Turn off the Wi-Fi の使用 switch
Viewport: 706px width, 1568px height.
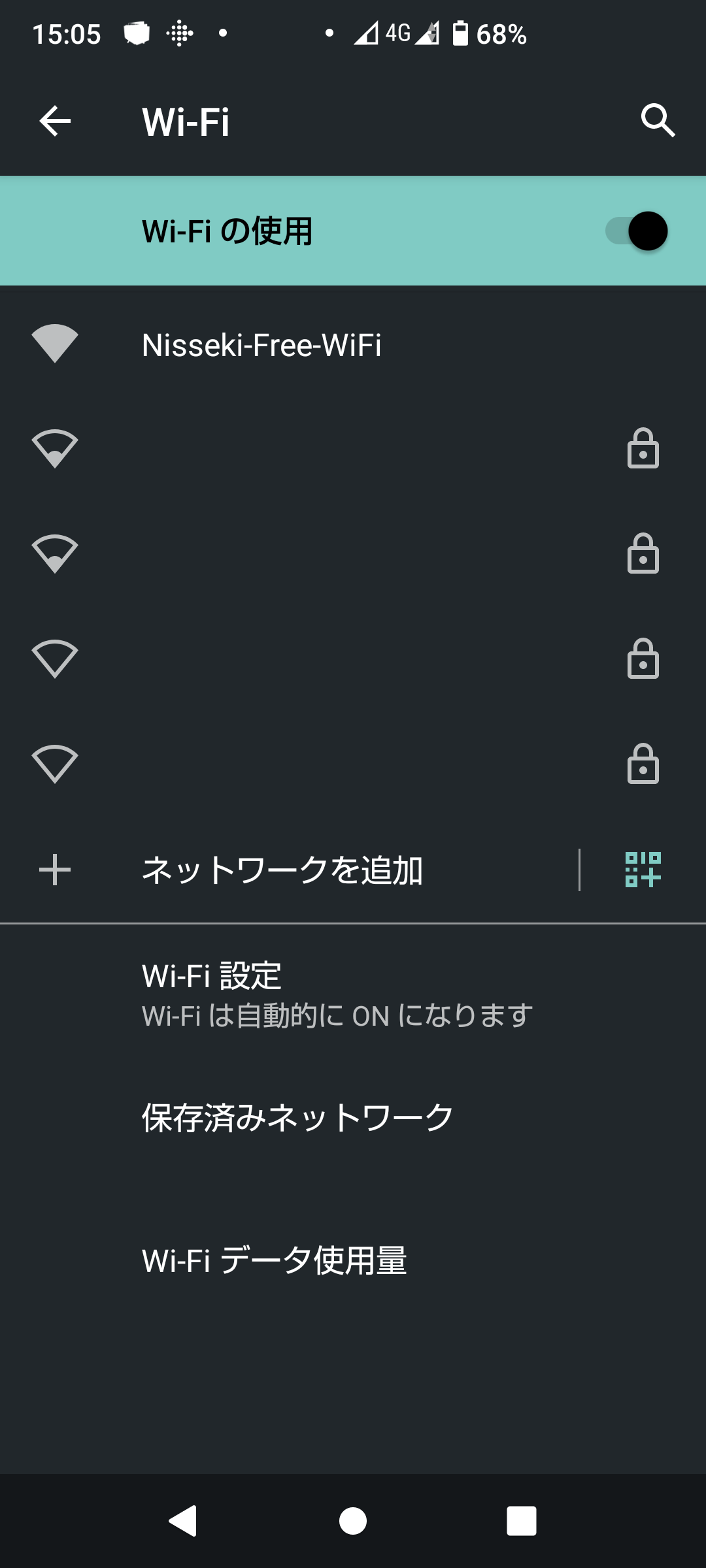pos(636,231)
